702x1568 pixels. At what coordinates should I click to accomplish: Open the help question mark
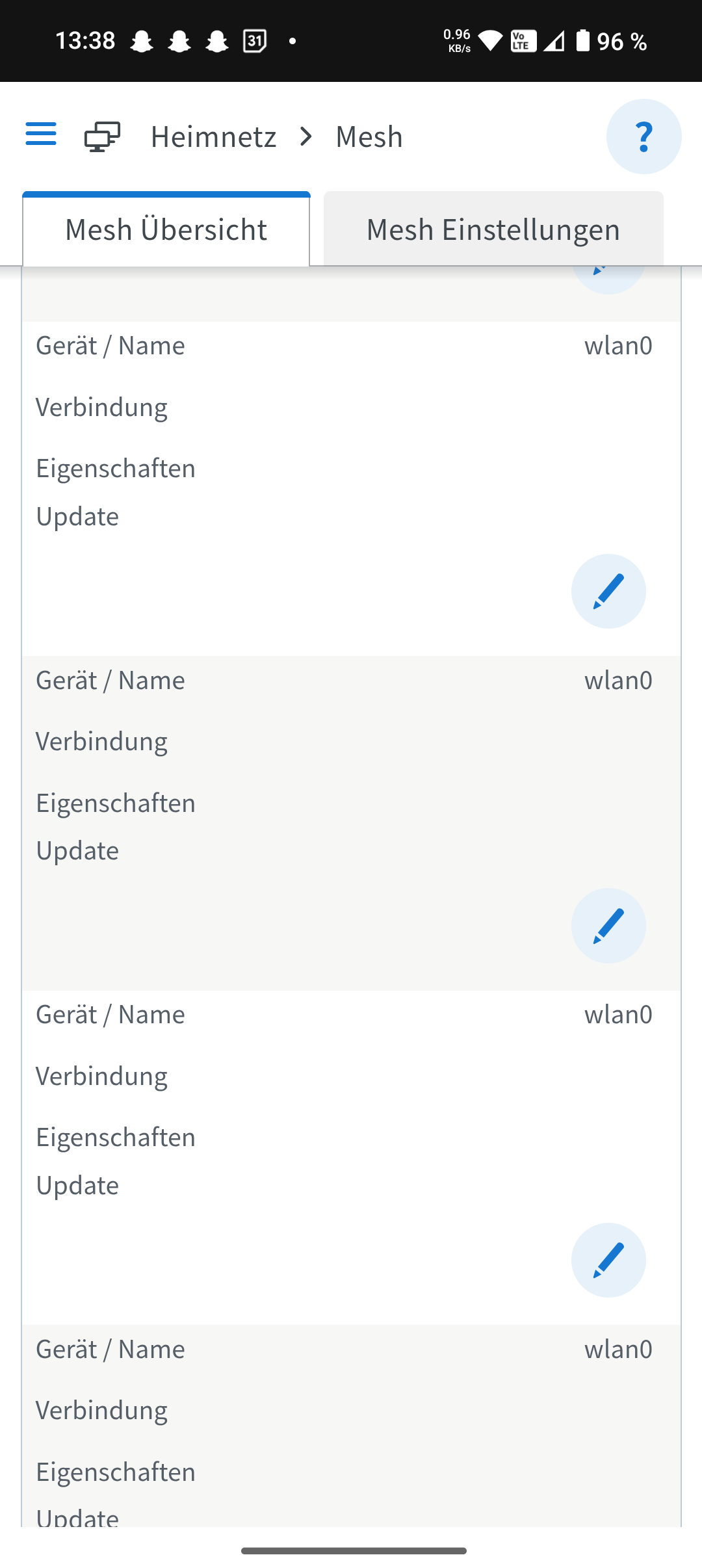coord(643,137)
